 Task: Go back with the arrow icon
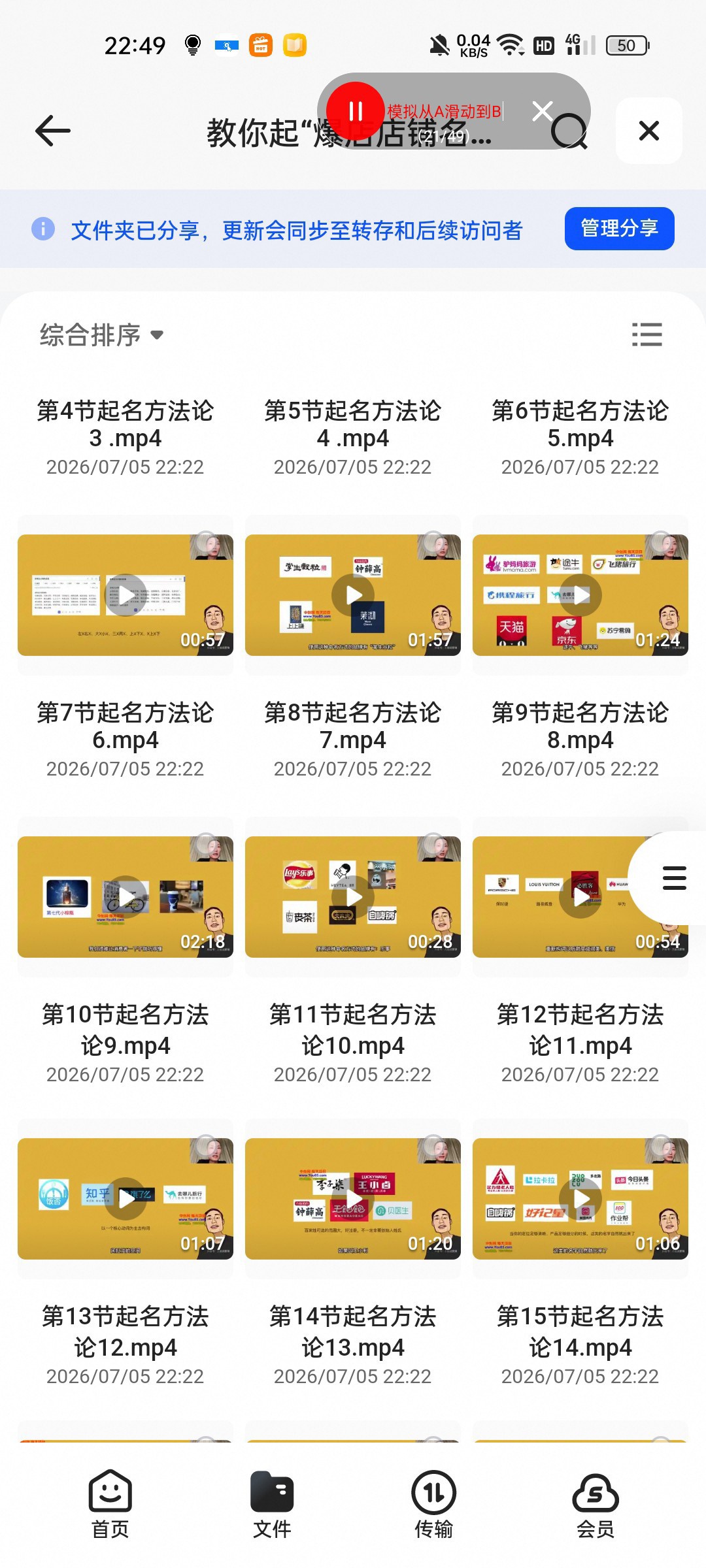[x=52, y=131]
